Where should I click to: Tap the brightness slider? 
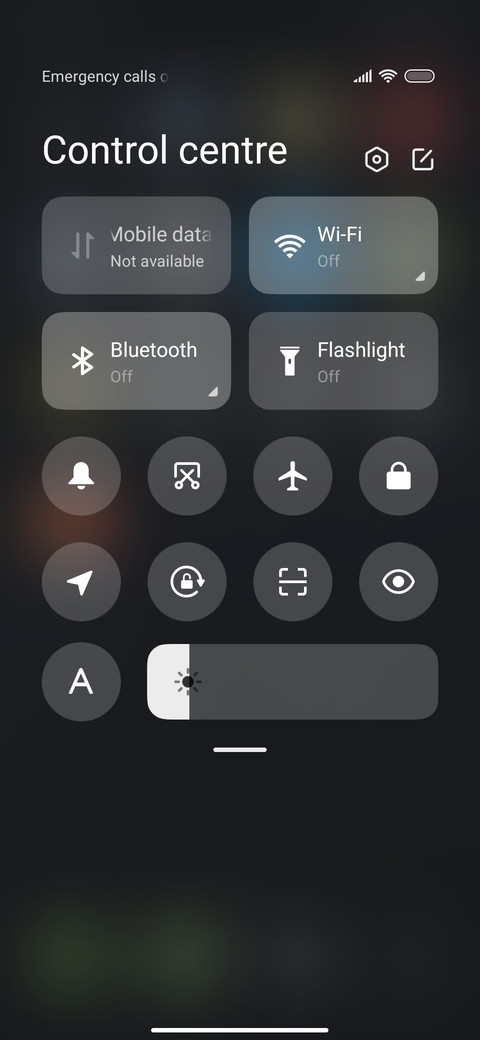(292, 681)
